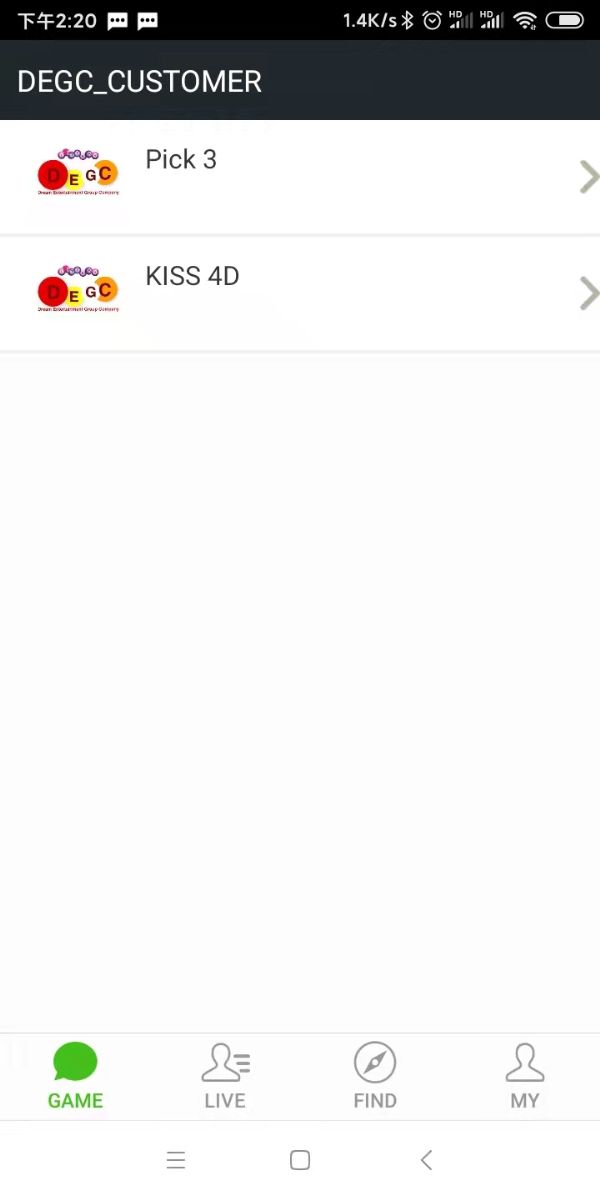Open the MY profile tab
Screen dimensions: 600x1200
(524, 1076)
